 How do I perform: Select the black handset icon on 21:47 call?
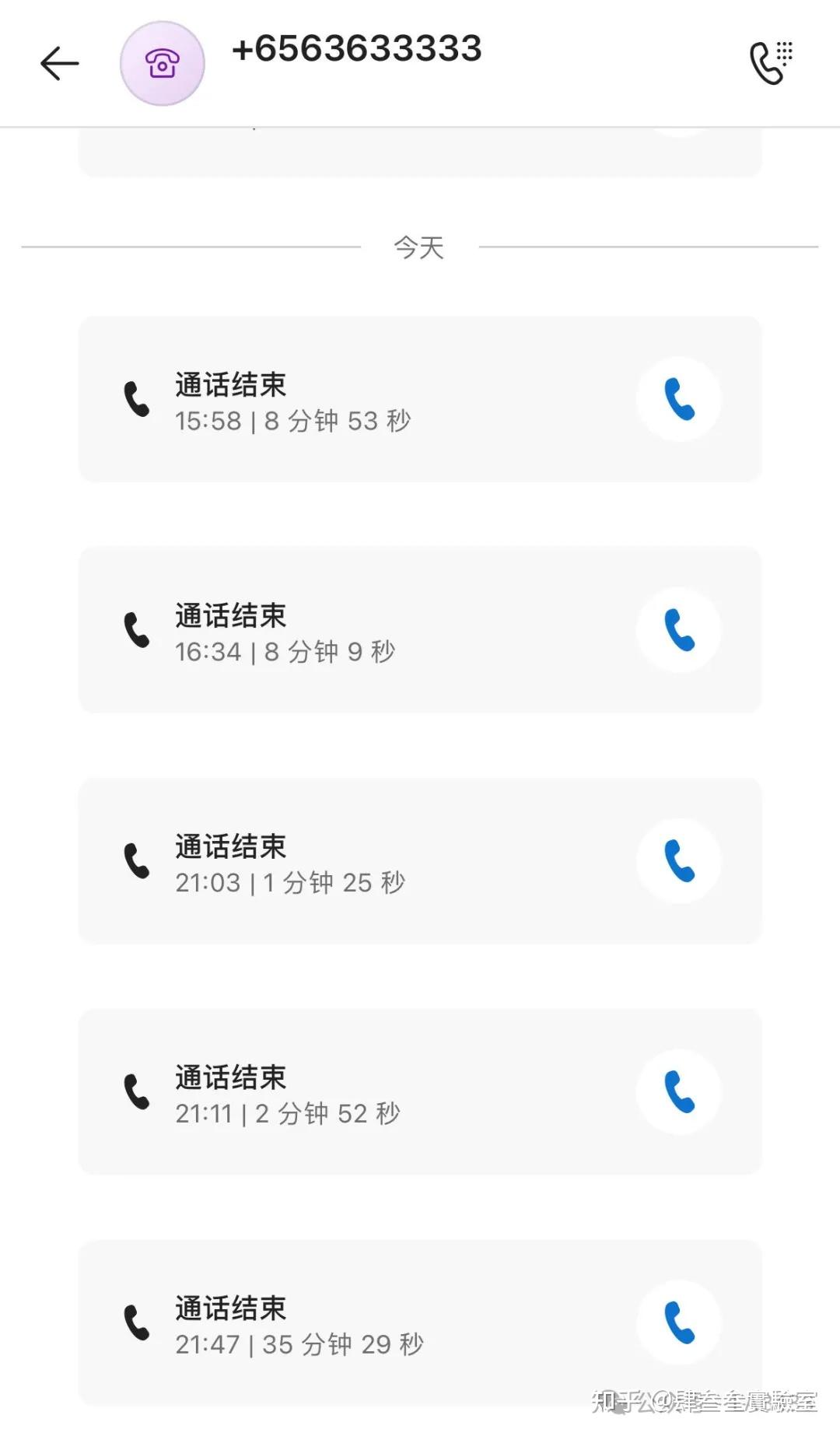(137, 1322)
